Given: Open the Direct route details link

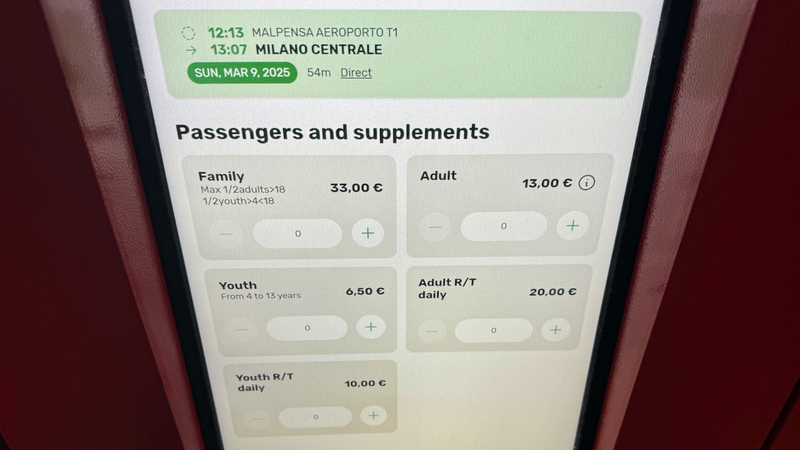Looking at the screenshot, I should pyautogui.click(x=356, y=72).
